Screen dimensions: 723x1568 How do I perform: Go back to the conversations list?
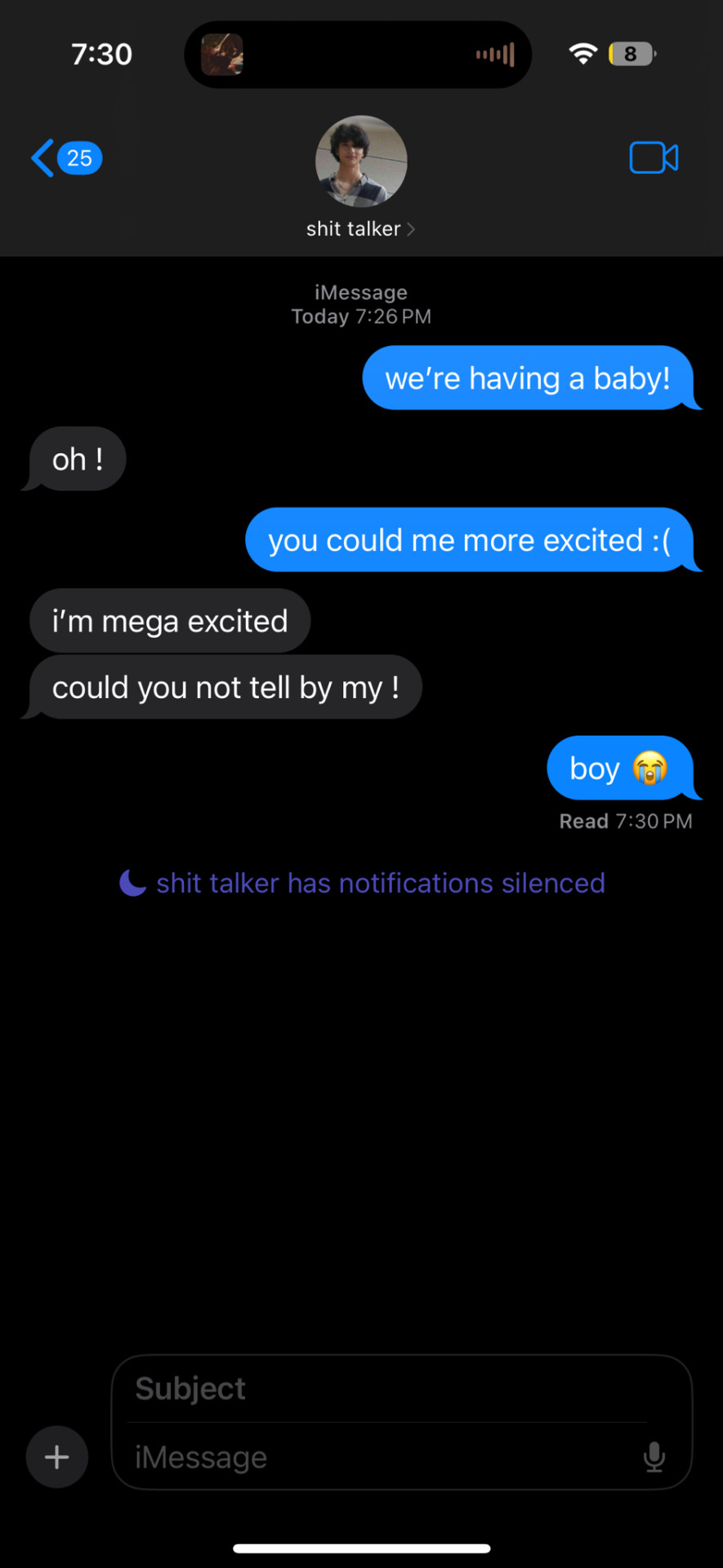(x=64, y=158)
